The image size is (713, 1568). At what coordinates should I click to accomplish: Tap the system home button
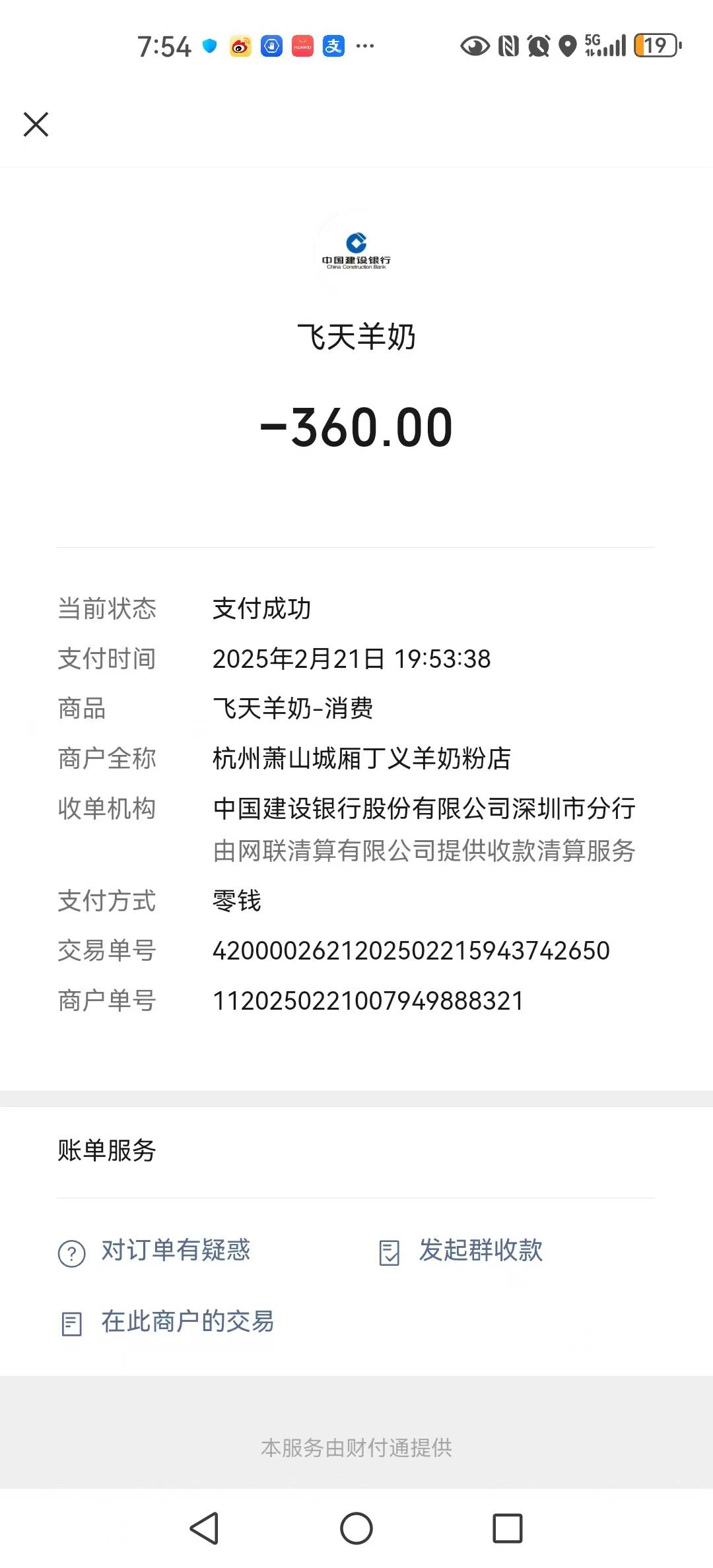(356, 1528)
